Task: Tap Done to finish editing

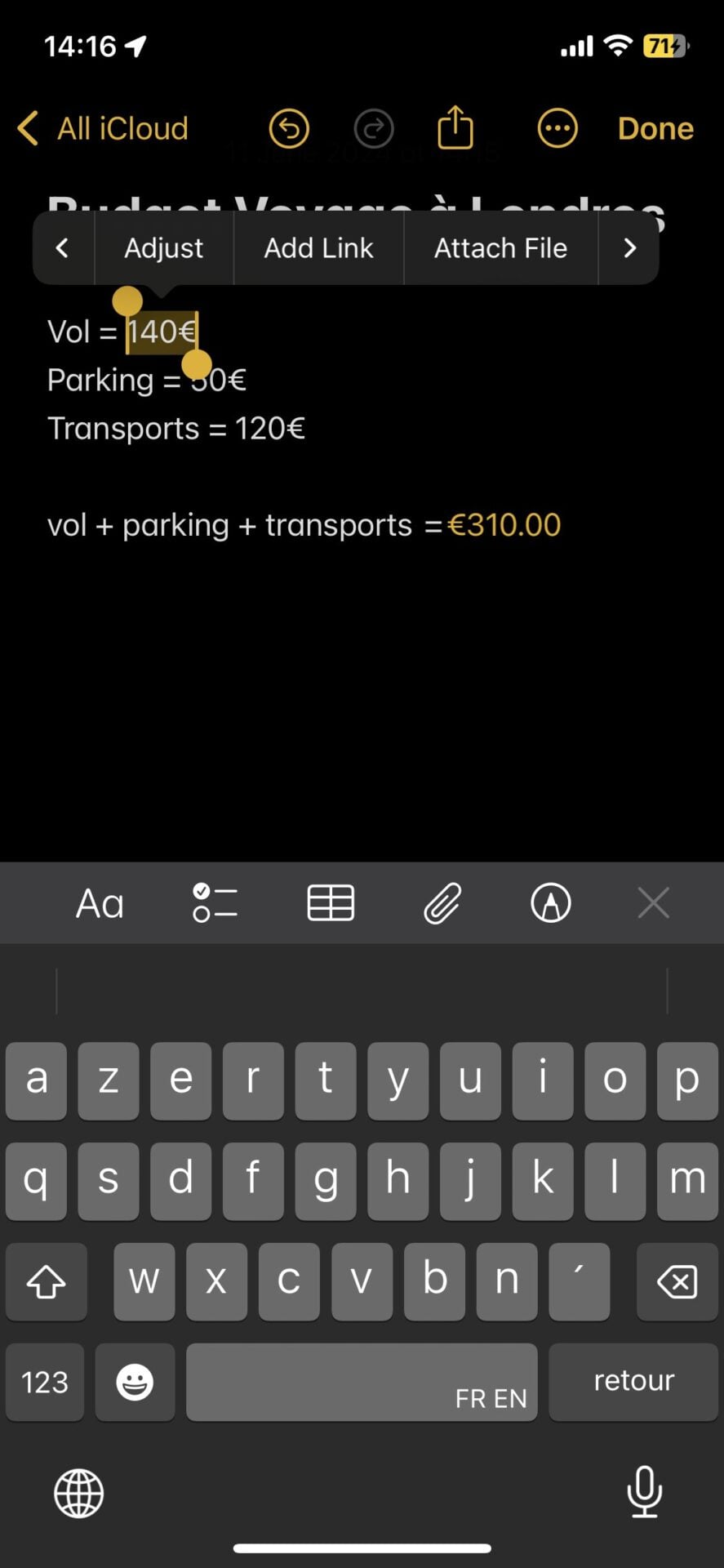Action: (x=655, y=129)
